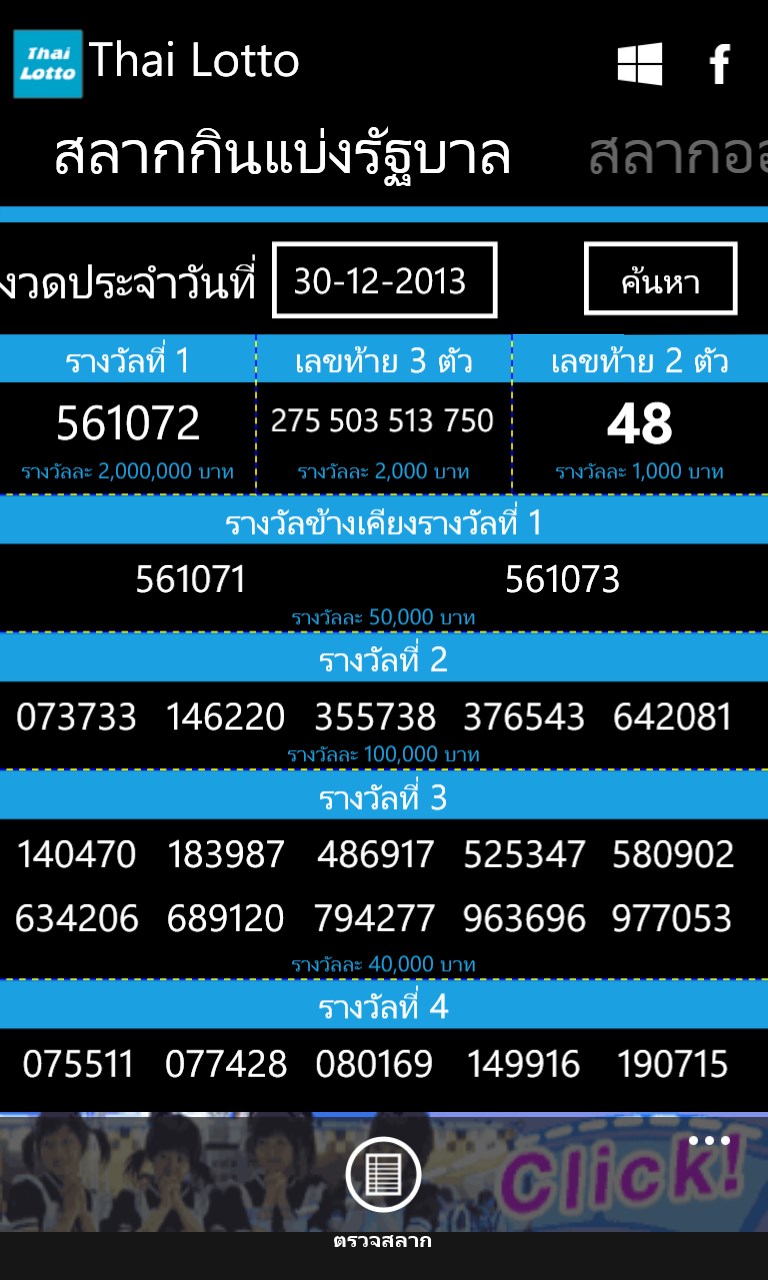Switch to the สลากออมสิน tab

677,155
